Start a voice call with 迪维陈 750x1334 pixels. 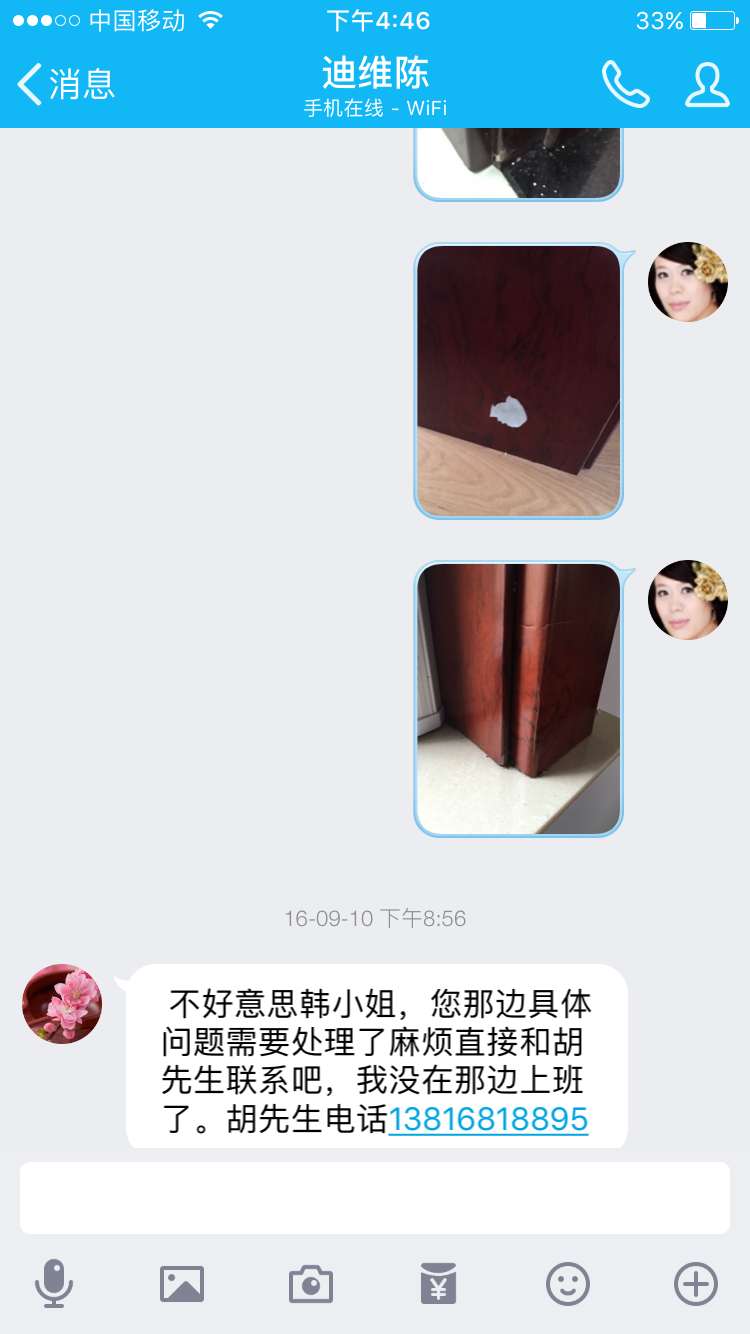625,84
